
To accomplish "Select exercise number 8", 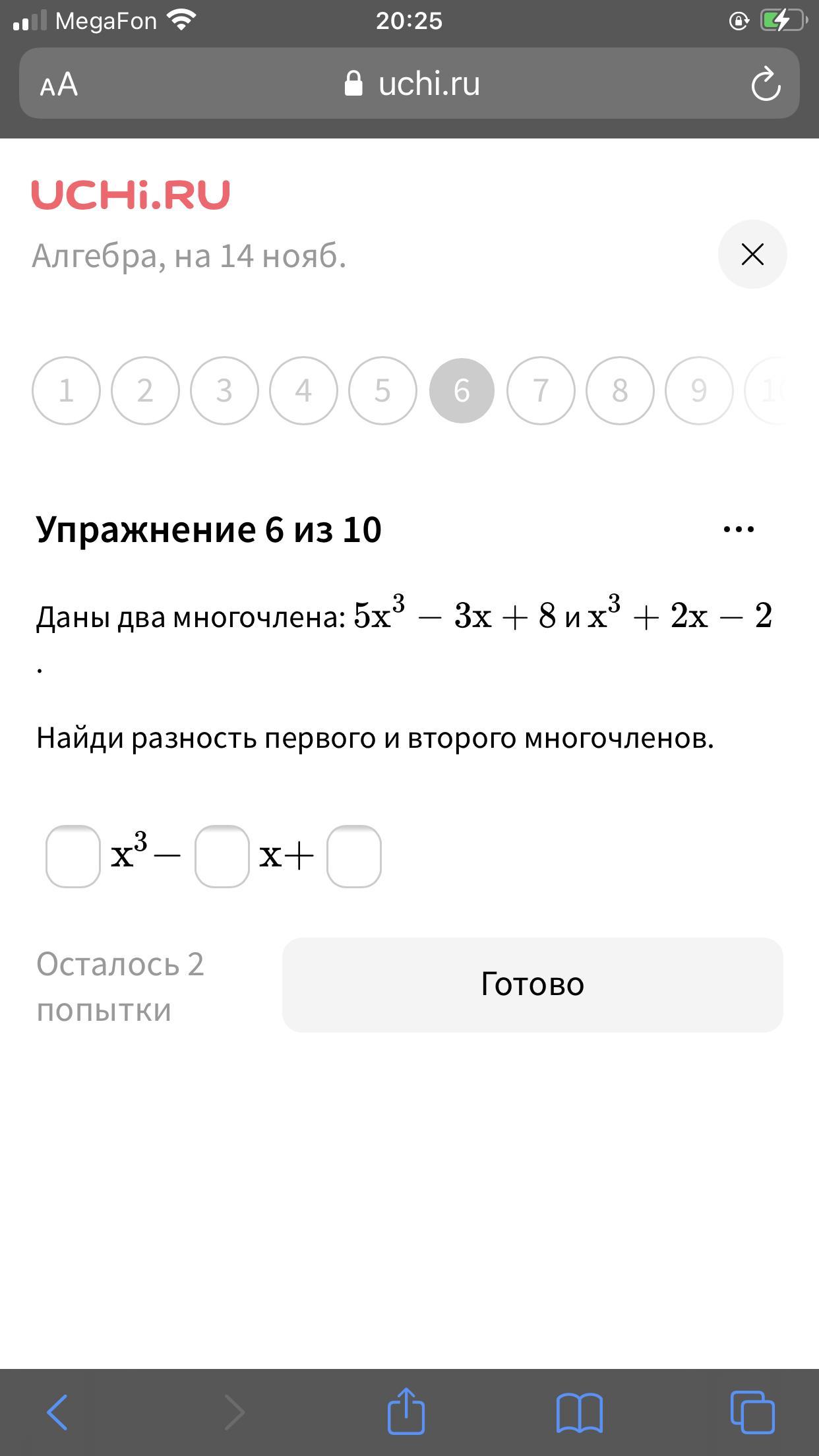I will pos(620,390).
